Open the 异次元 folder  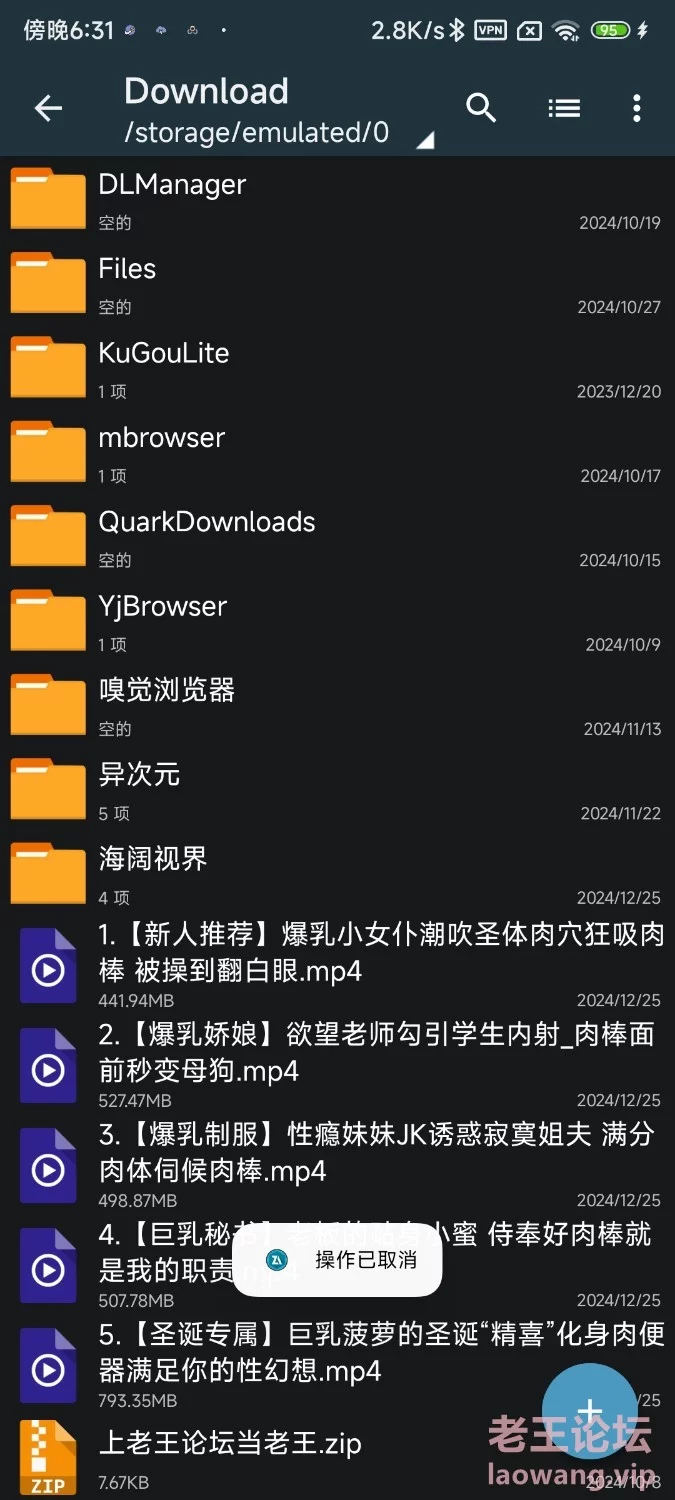(x=337, y=790)
